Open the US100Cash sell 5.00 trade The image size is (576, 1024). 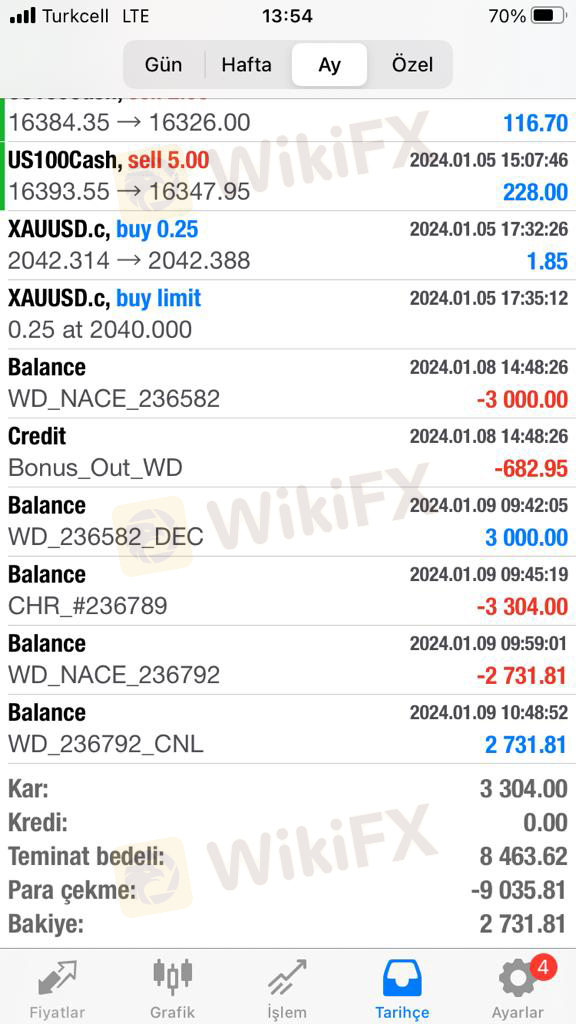288,176
